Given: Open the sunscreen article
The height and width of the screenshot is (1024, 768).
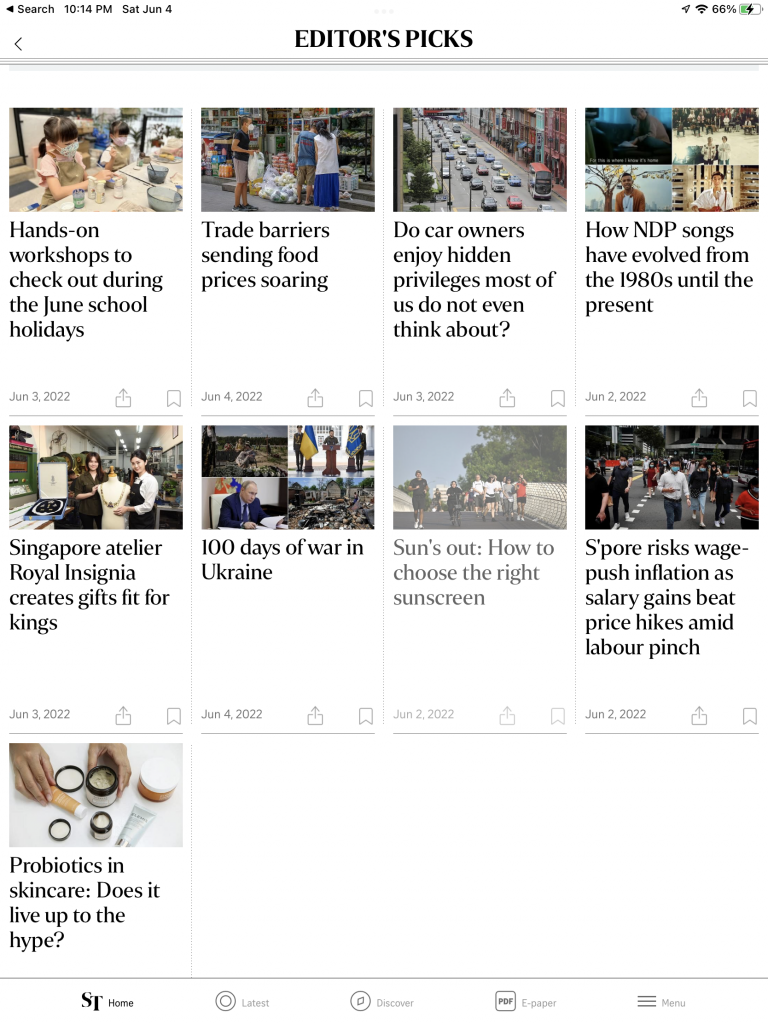Looking at the screenshot, I should [x=473, y=572].
